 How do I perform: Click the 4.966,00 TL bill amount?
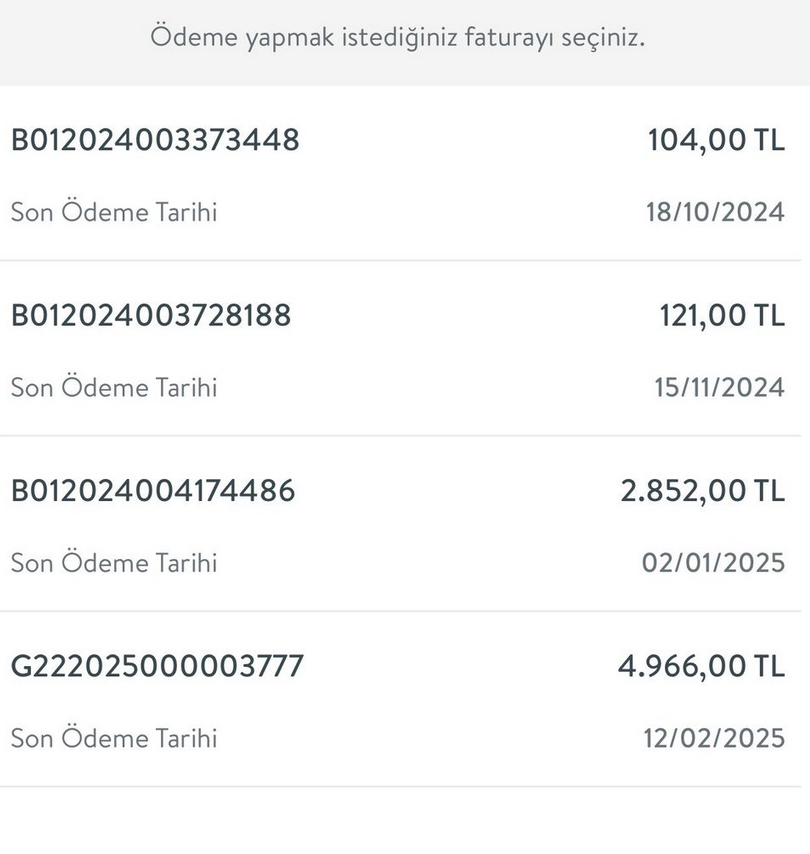coord(700,667)
